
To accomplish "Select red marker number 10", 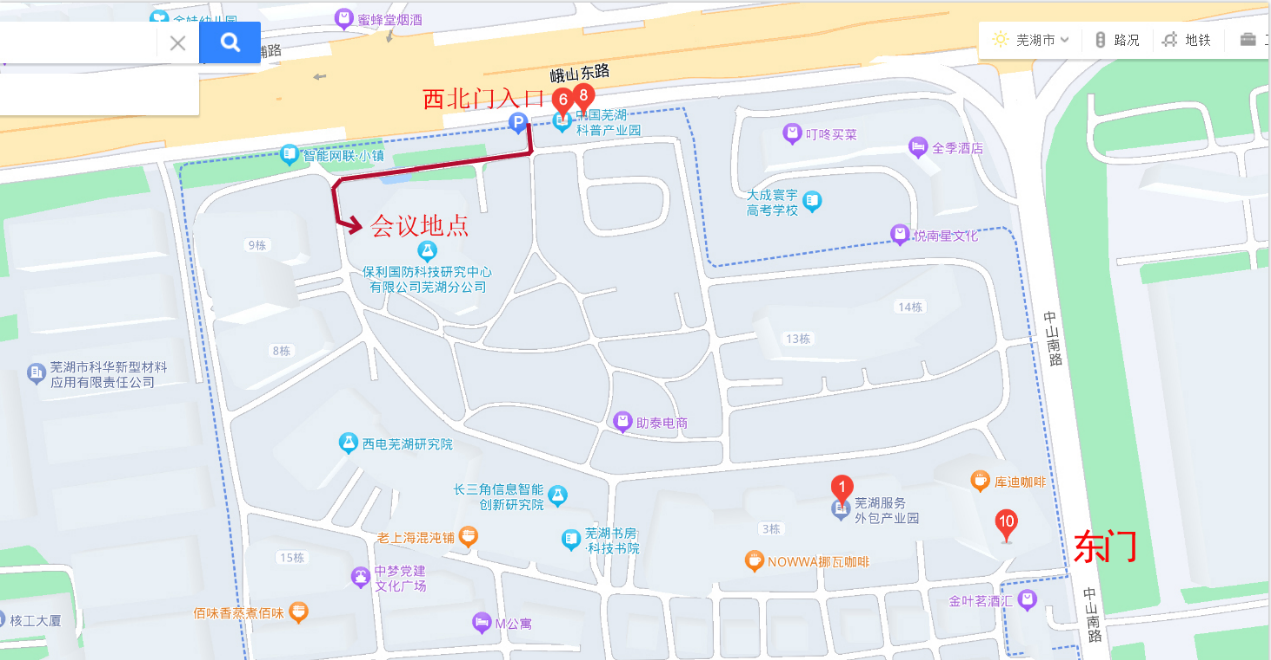I will (x=1007, y=522).
